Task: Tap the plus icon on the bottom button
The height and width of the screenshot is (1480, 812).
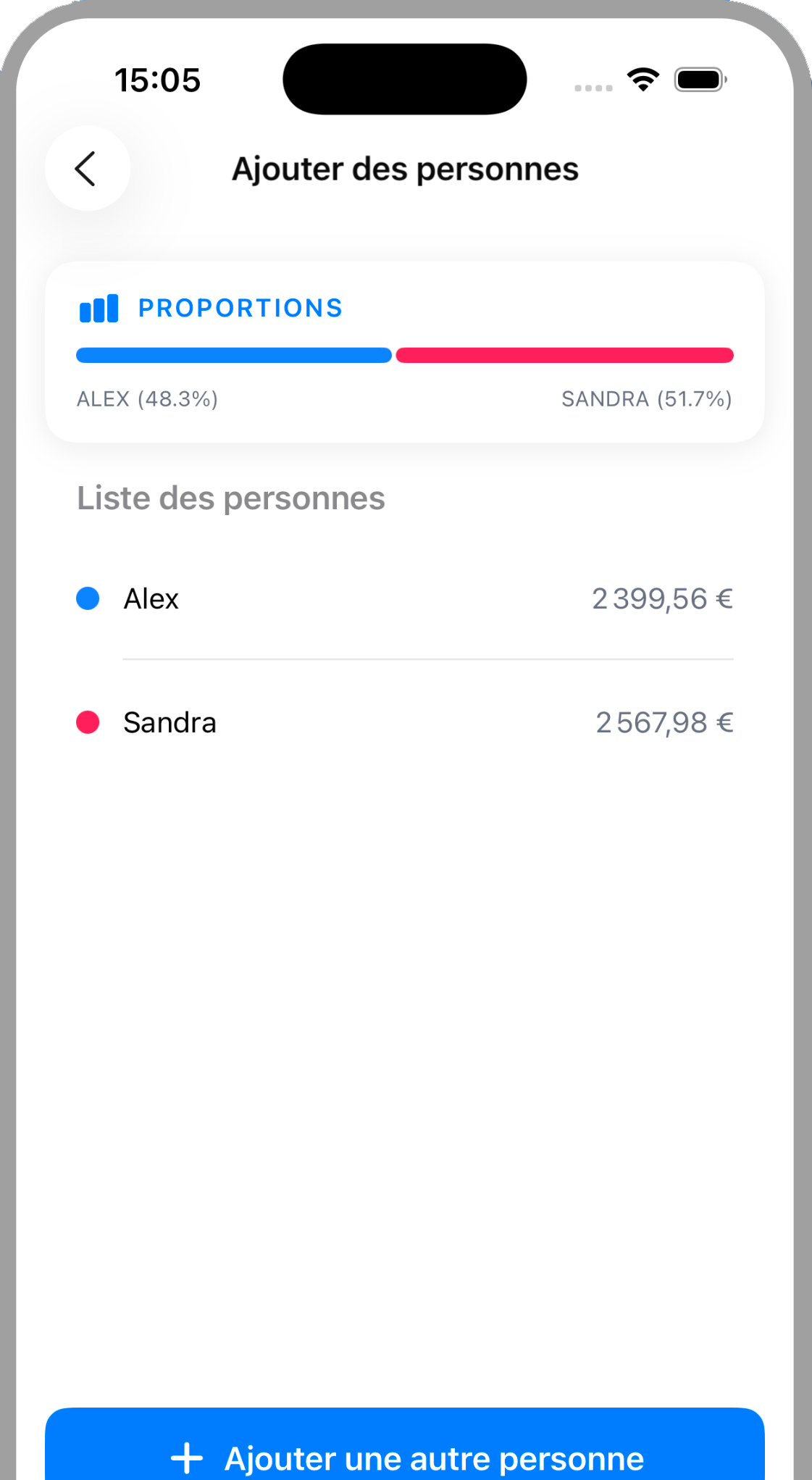Action: pos(185,1458)
